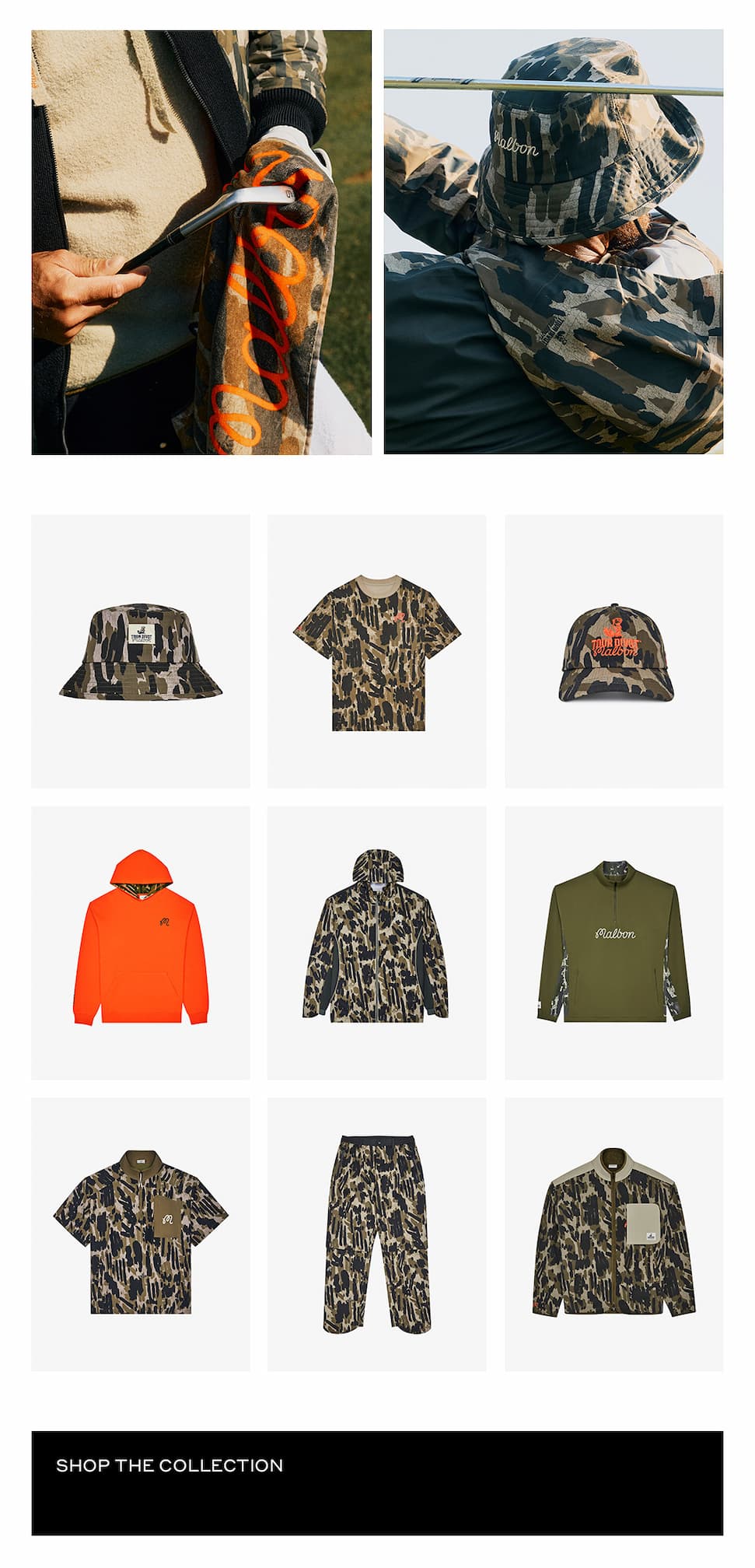Open the camo bucket hat product tile

pyautogui.click(x=141, y=651)
